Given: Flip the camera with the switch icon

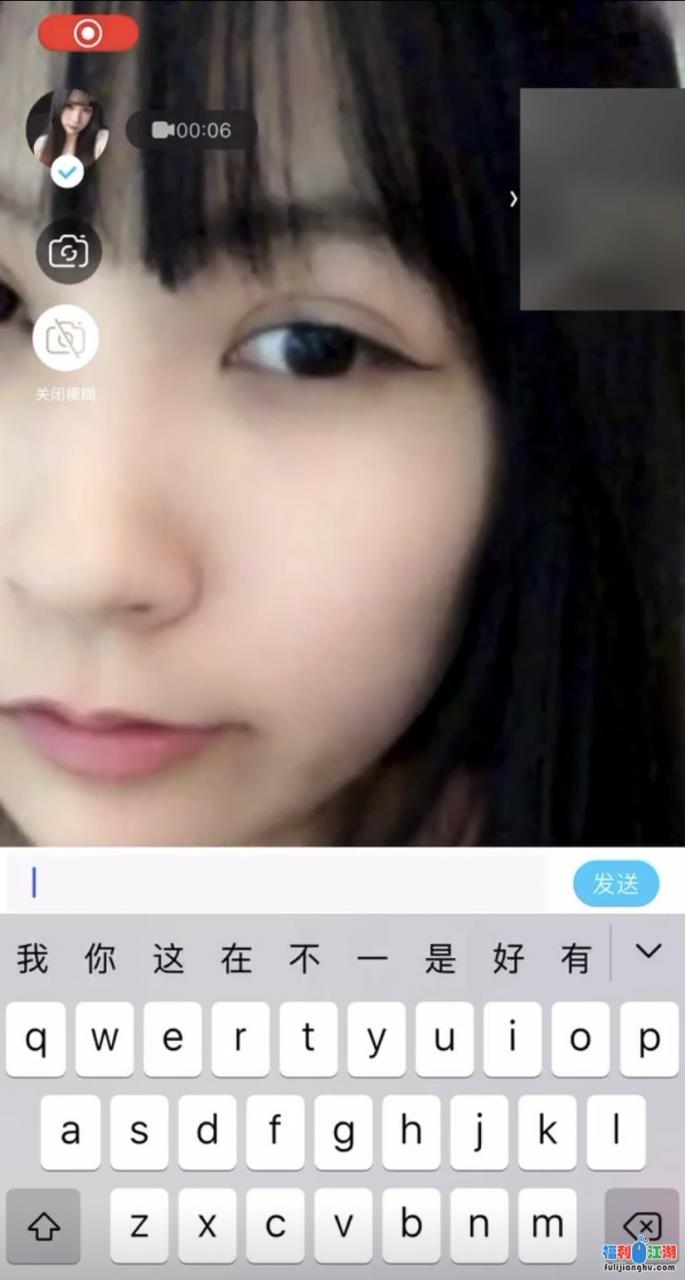Looking at the screenshot, I should [68, 252].
